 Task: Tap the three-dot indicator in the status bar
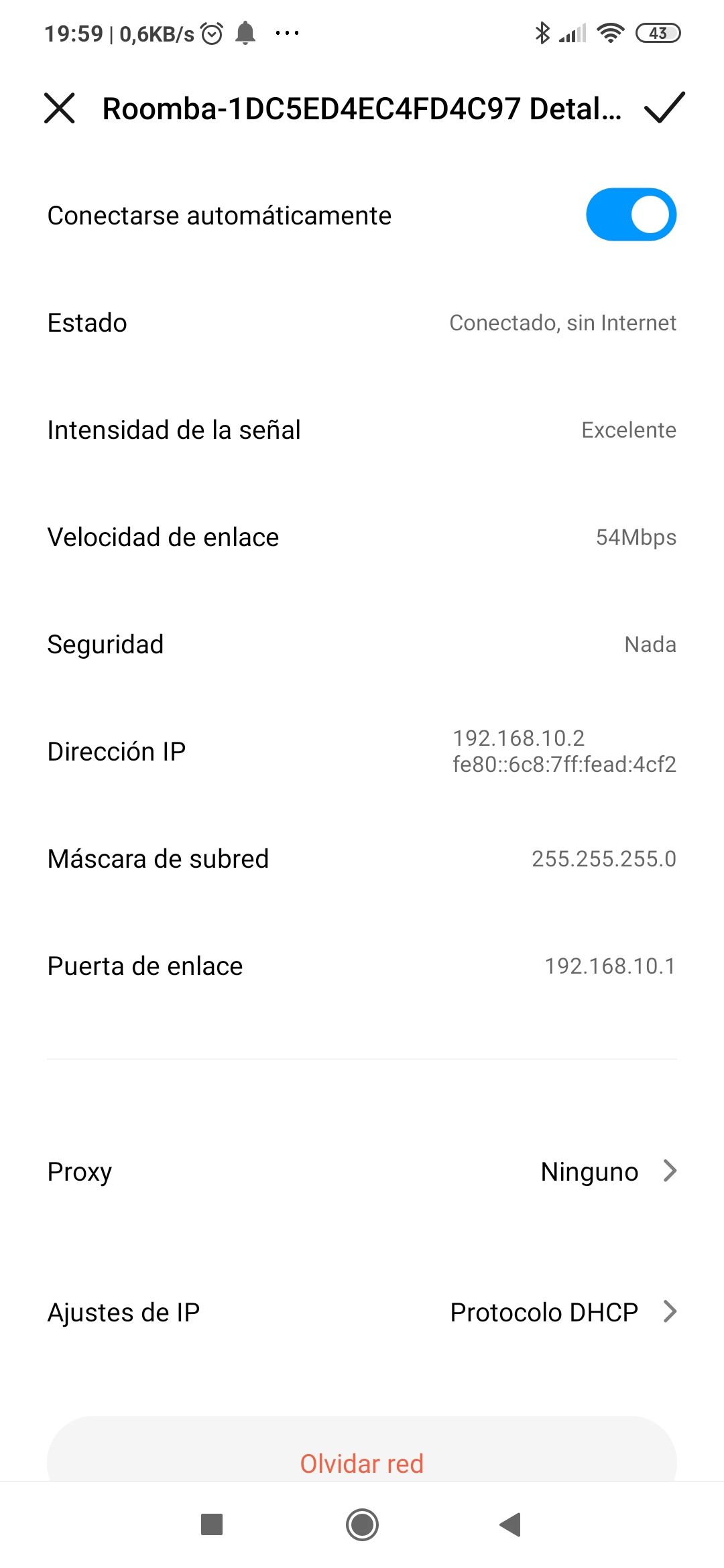tap(286, 32)
